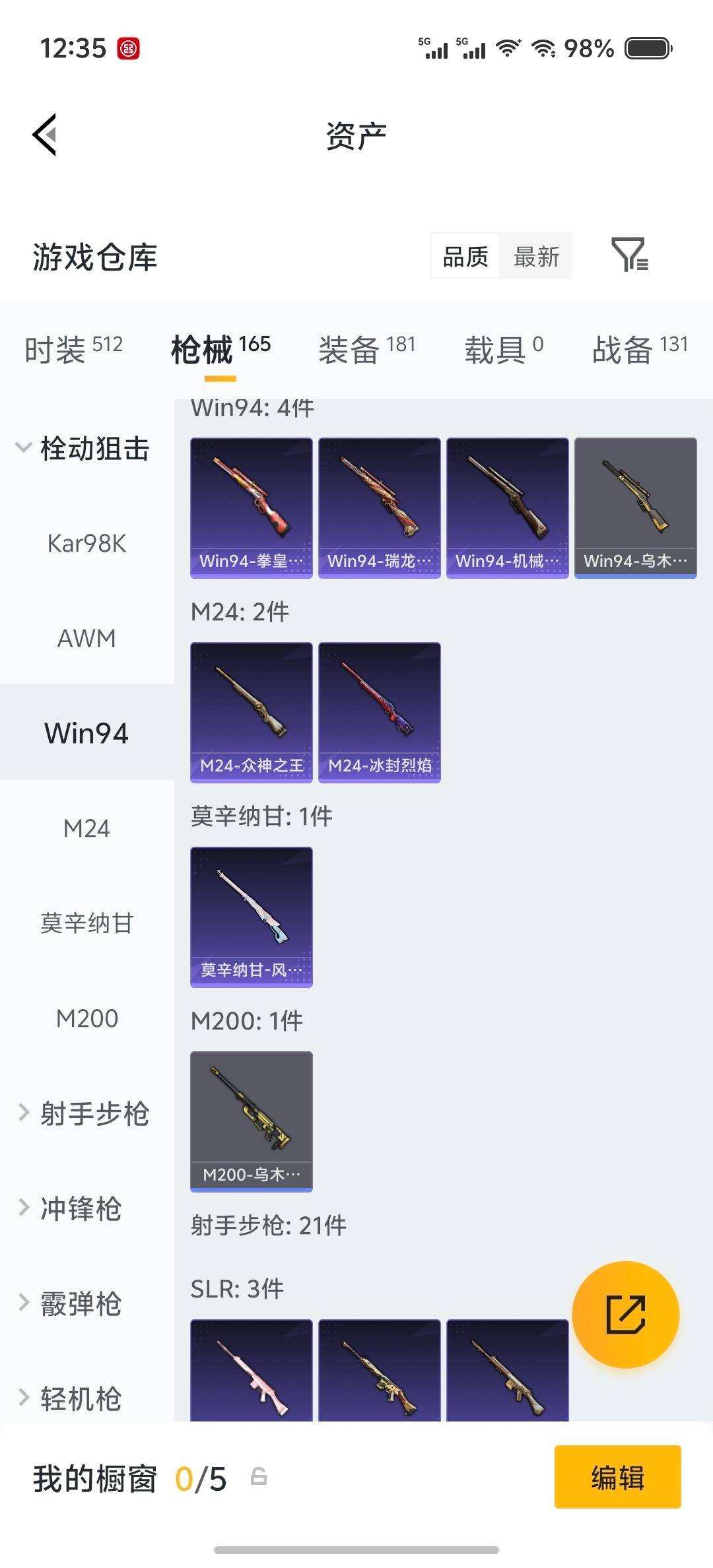The width and height of the screenshot is (713, 1568).
Task: Tap the 编辑 button
Action: pyautogui.click(x=618, y=1477)
